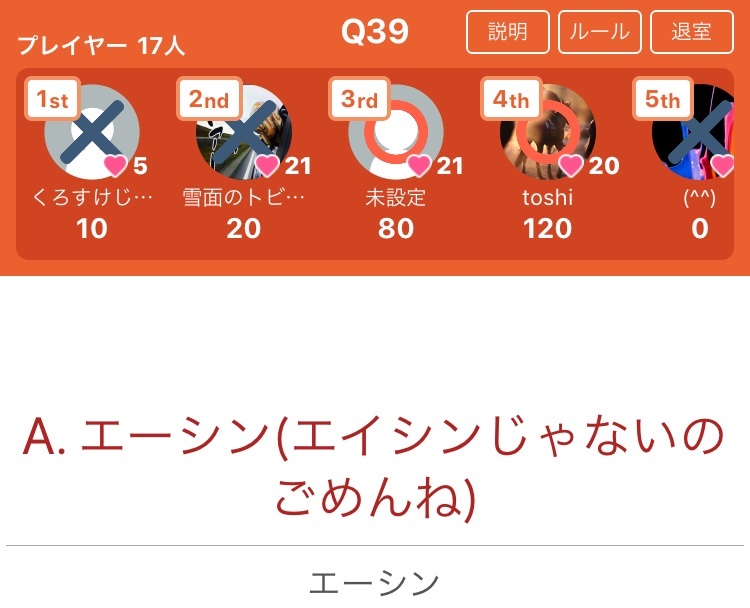750x608 pixels.
Task: Open 1st place player くろすけじ's avatar
Action: [92, 132]
